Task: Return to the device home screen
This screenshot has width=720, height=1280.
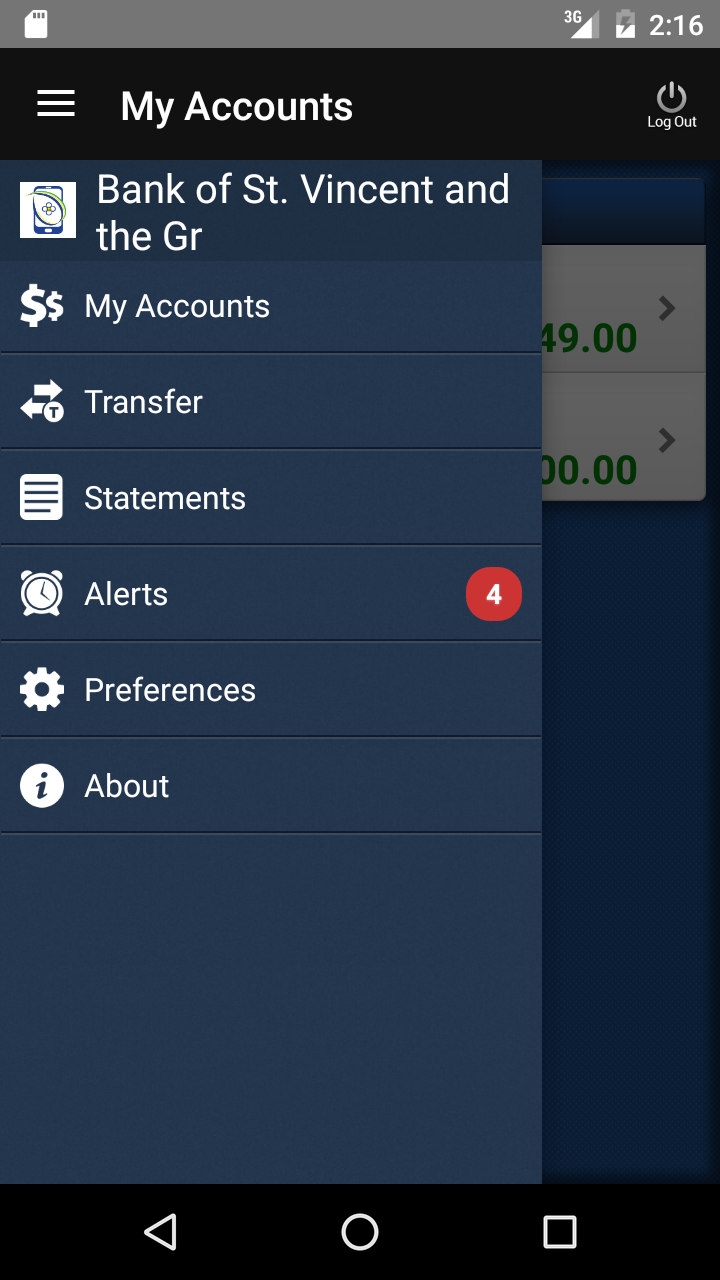Action: (360, 1232)
